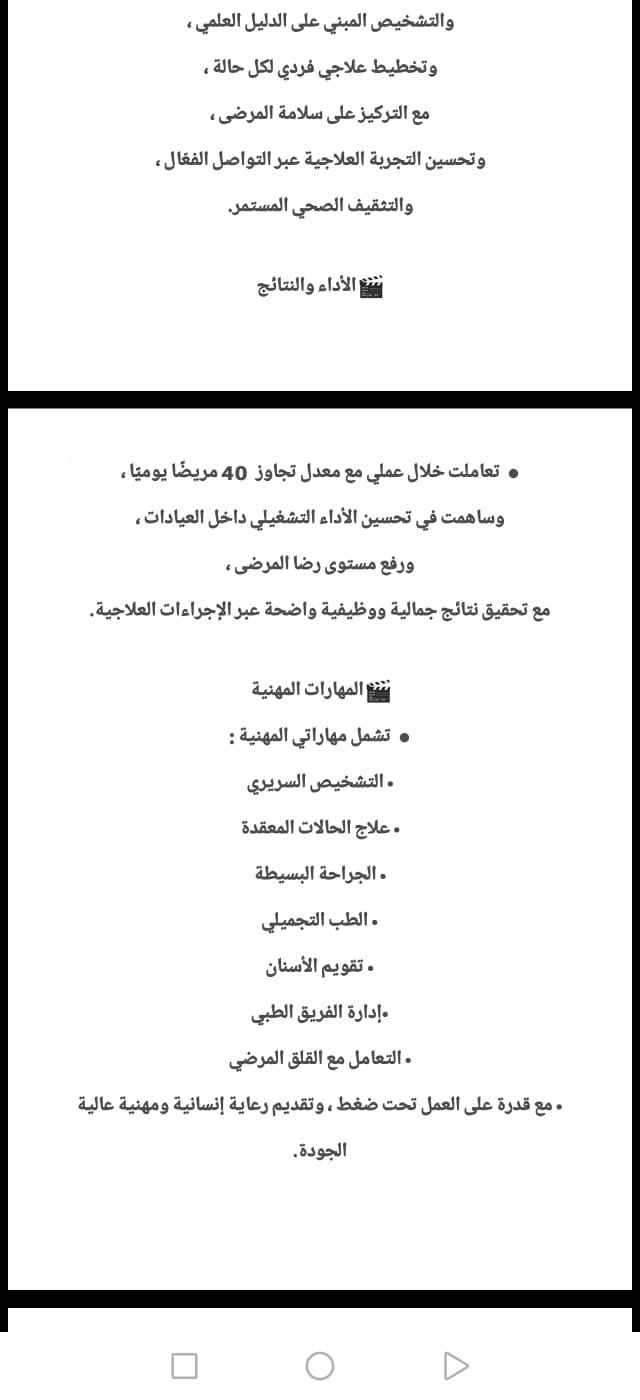Screen dimensions: 640x1400
Task: Go back using the navigation triangle
Action: coord(455,1365)
